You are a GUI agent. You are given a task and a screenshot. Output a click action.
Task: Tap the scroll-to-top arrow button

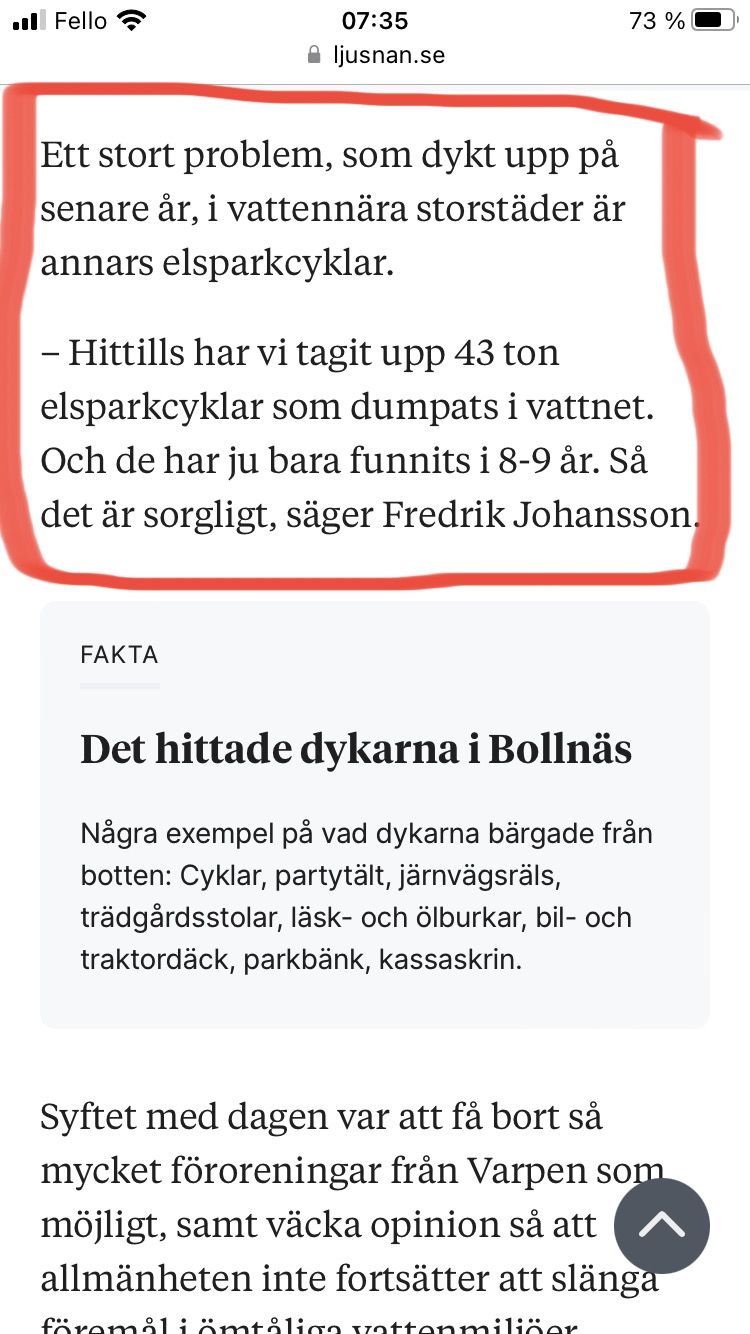click(x=662, y=1225)
